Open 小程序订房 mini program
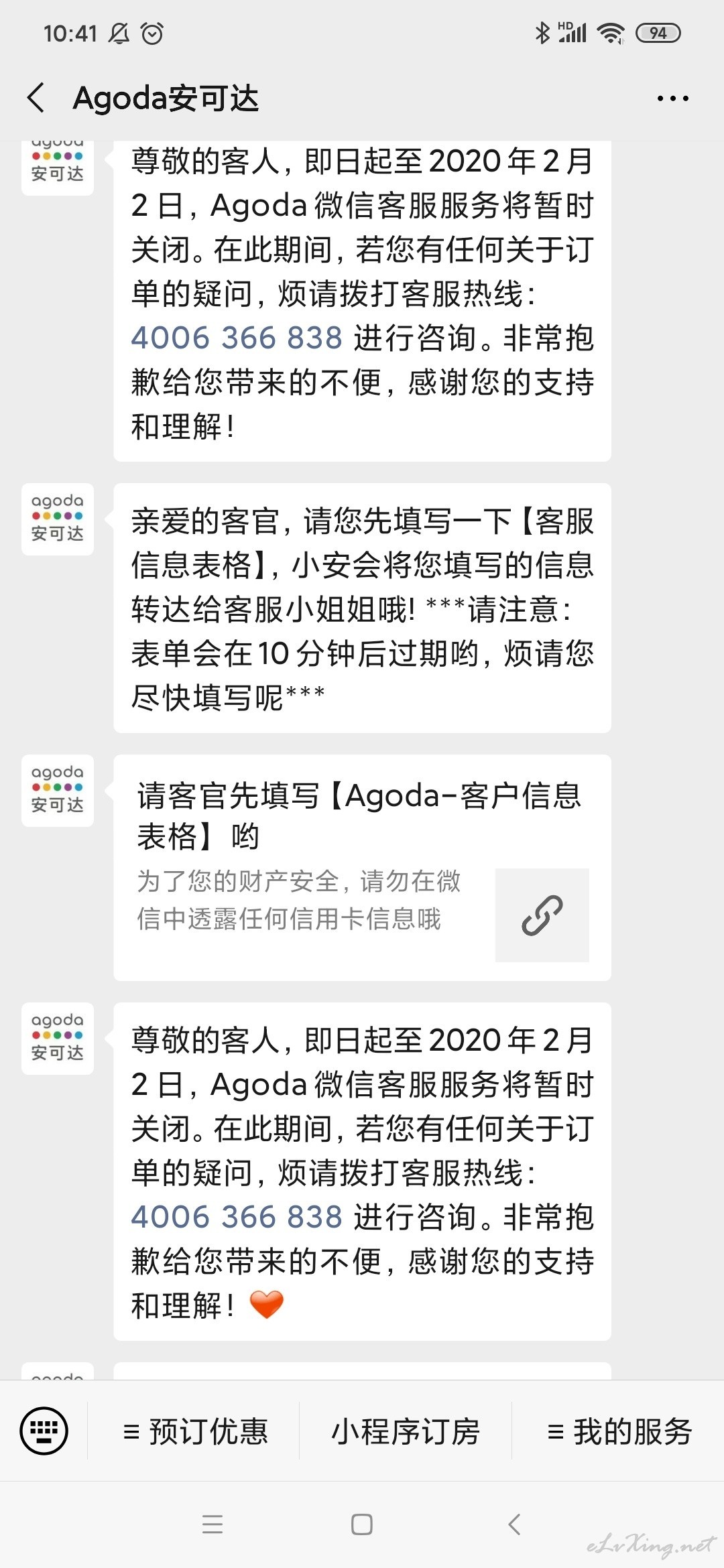Viewport: 724px width, 1568px height. [406, 1431]
